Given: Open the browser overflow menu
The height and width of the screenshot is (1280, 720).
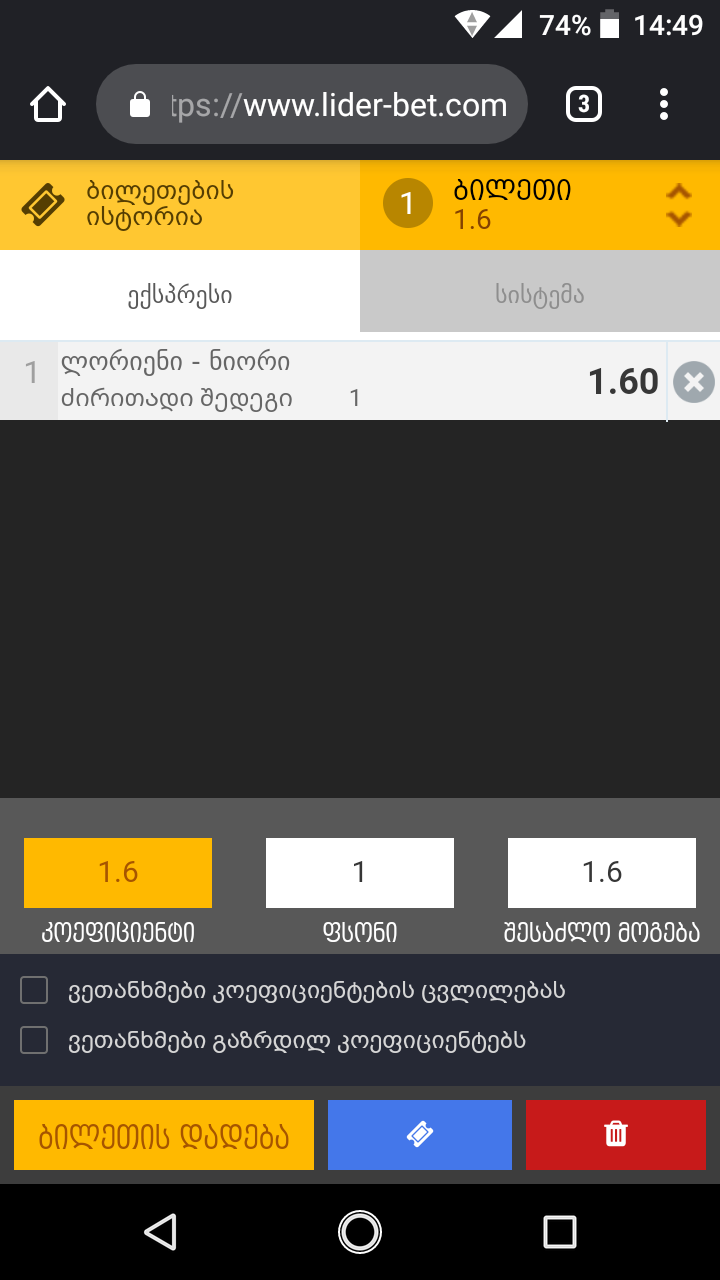Looking at the screenshot, I should point(664,104).
